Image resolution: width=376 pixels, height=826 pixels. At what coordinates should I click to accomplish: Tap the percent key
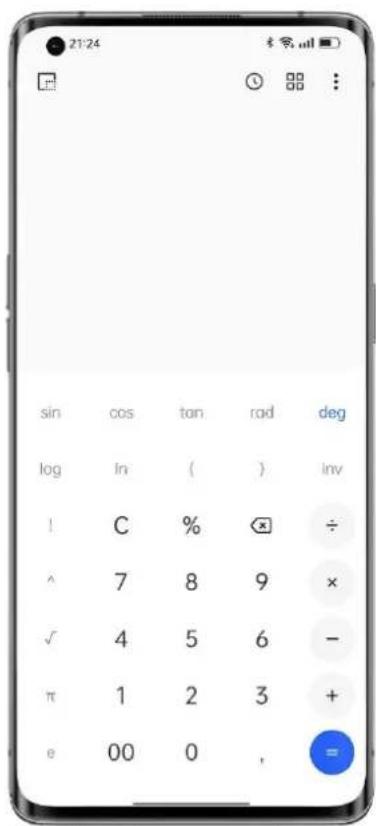click(x=191, y=525)
